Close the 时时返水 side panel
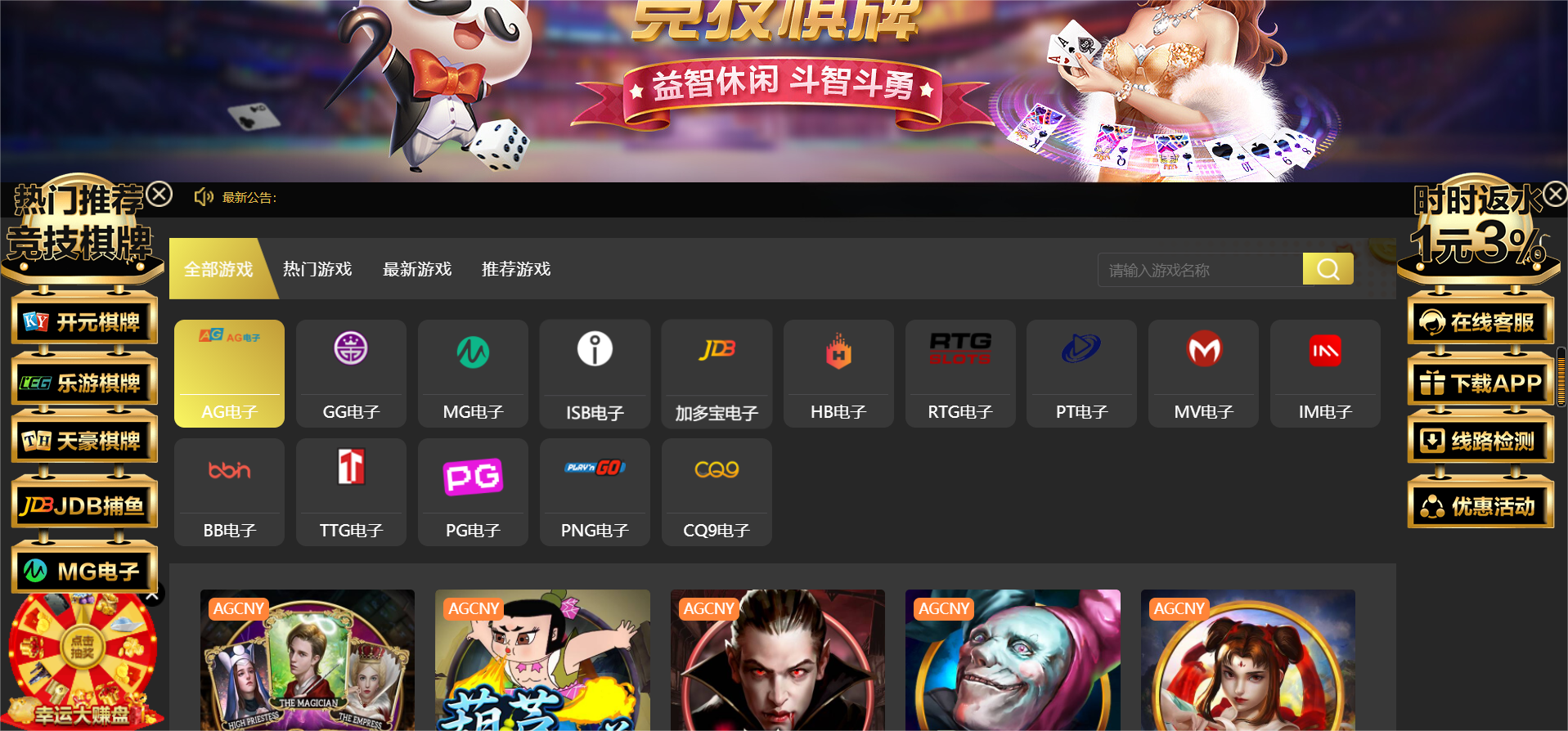1568x731 pixels. click(x=1556, y=195)
